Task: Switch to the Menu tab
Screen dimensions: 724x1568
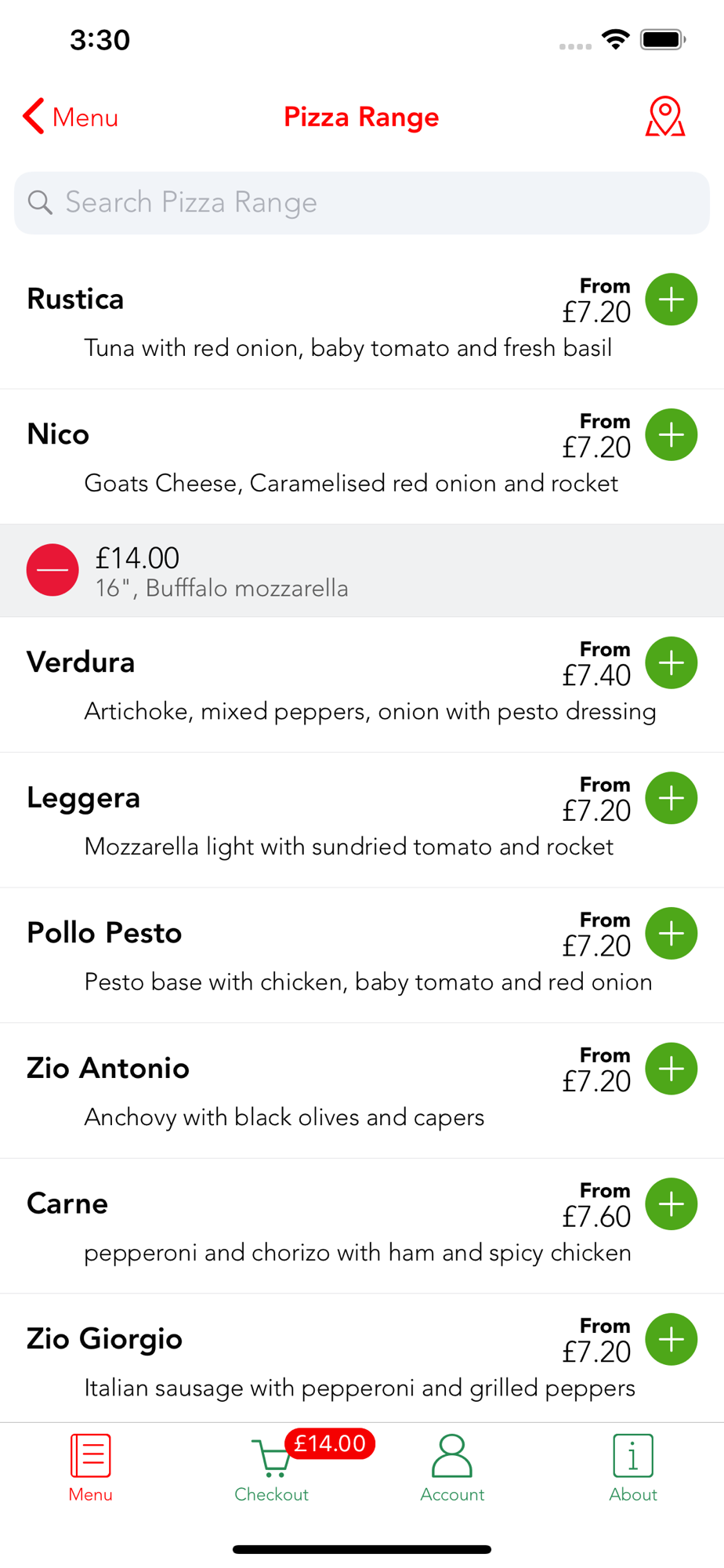Action: point(91,1468)
